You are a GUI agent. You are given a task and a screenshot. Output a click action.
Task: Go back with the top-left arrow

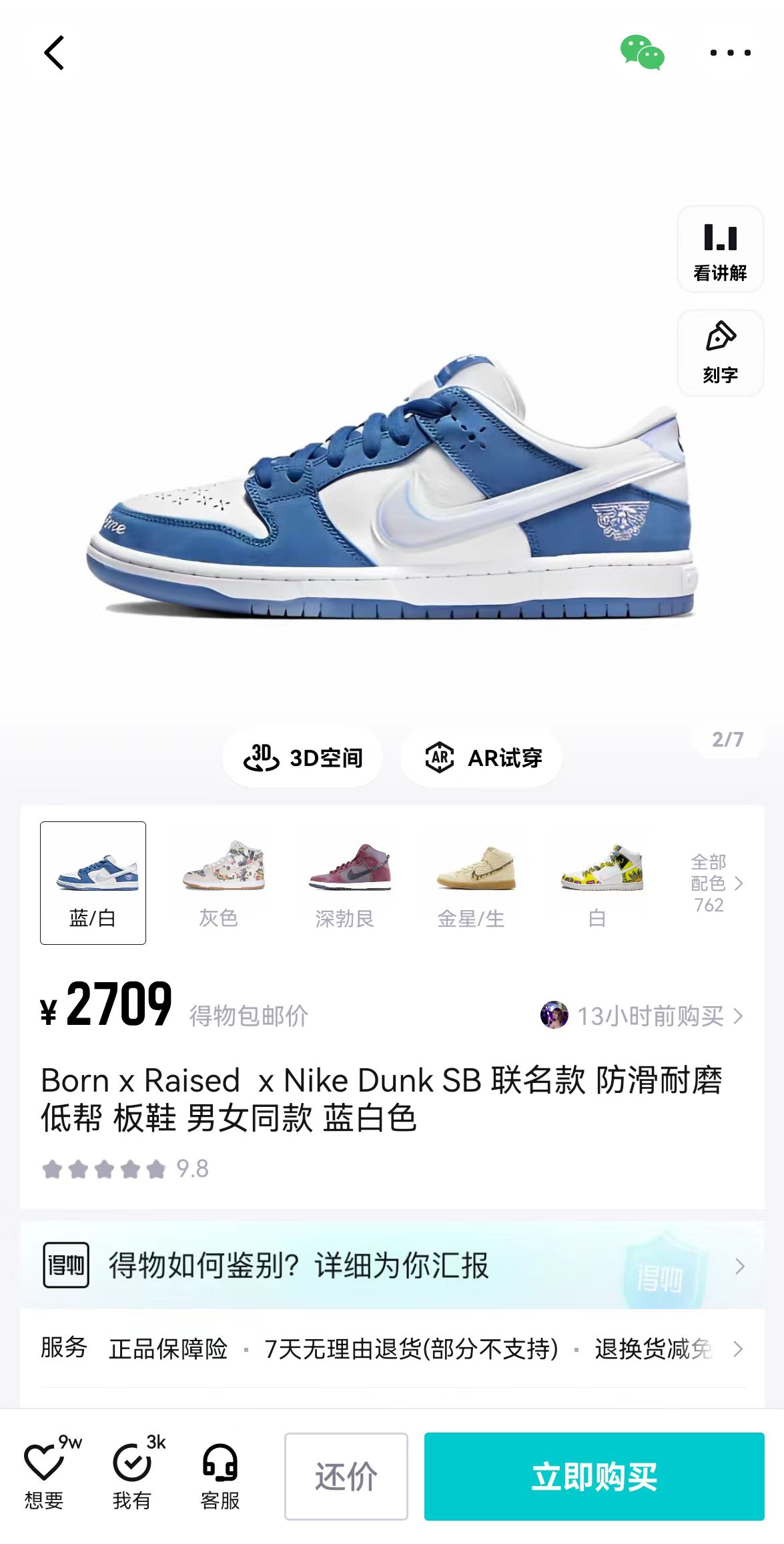[x=54, y=53]
